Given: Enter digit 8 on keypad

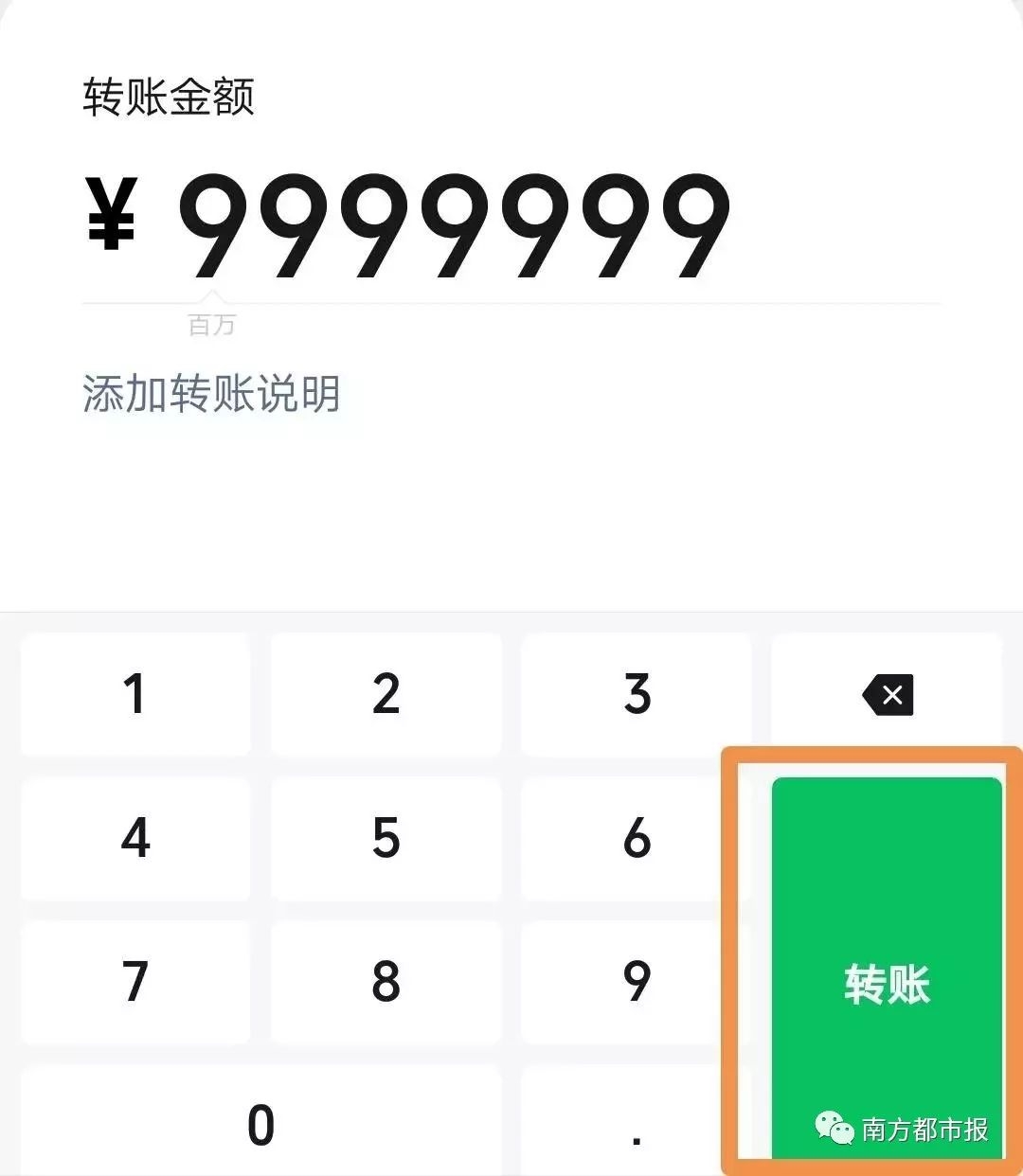Looking at the screenshot, I should (386, 982).
